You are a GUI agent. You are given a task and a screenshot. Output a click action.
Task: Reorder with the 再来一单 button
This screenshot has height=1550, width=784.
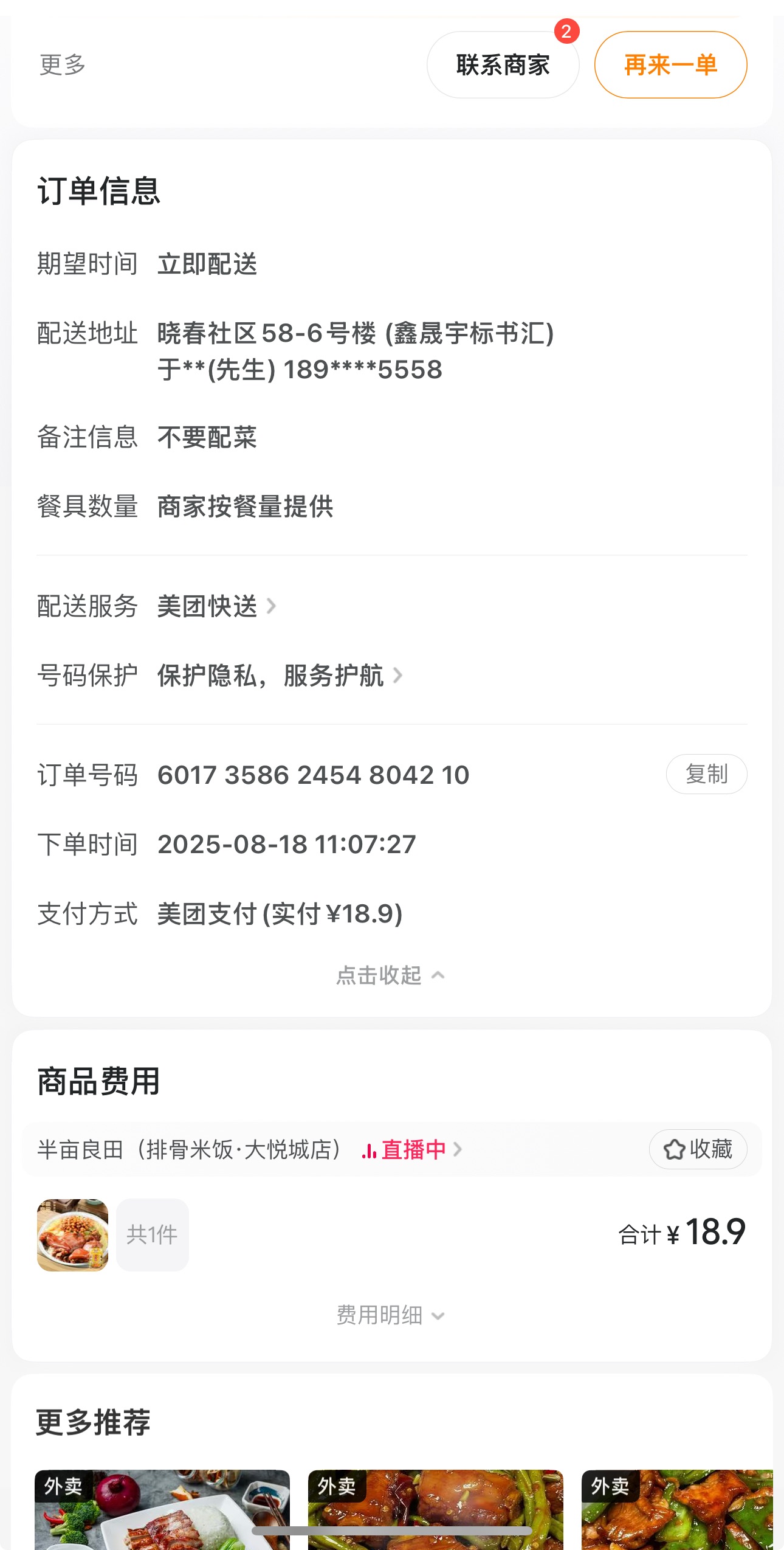[x=670, y=65]
